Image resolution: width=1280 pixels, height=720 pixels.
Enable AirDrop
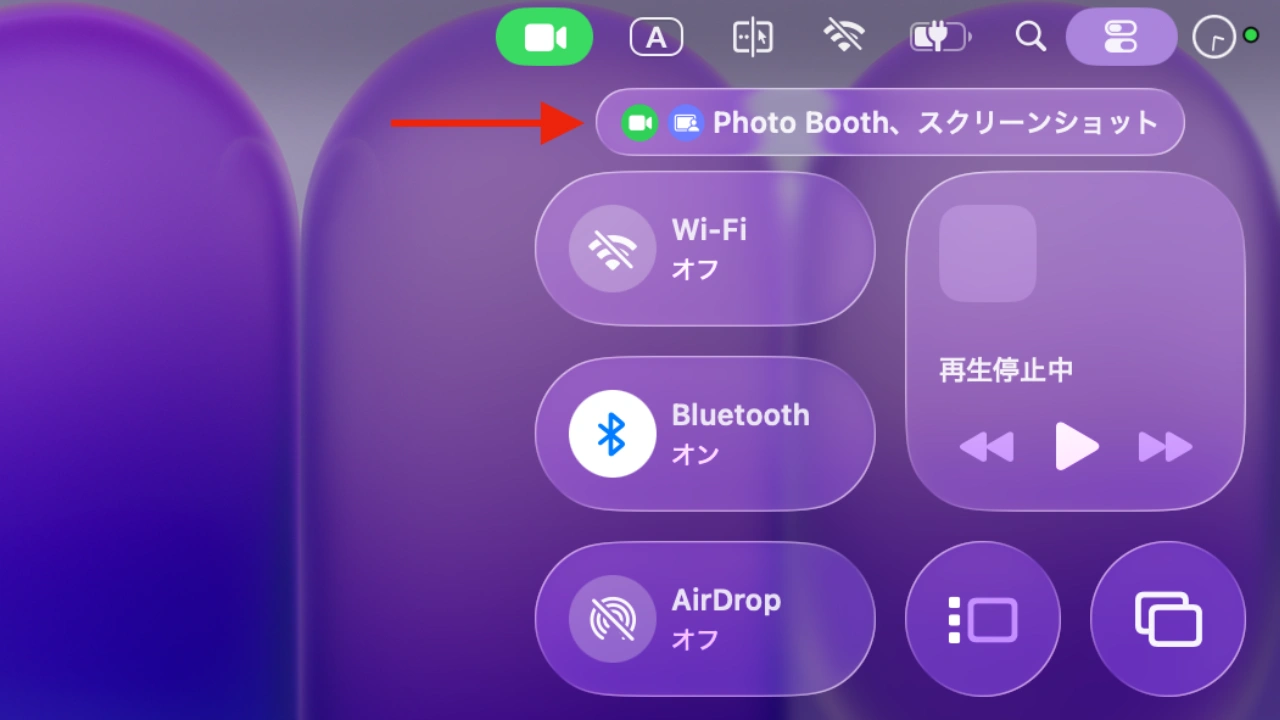[x=612, y=618]
